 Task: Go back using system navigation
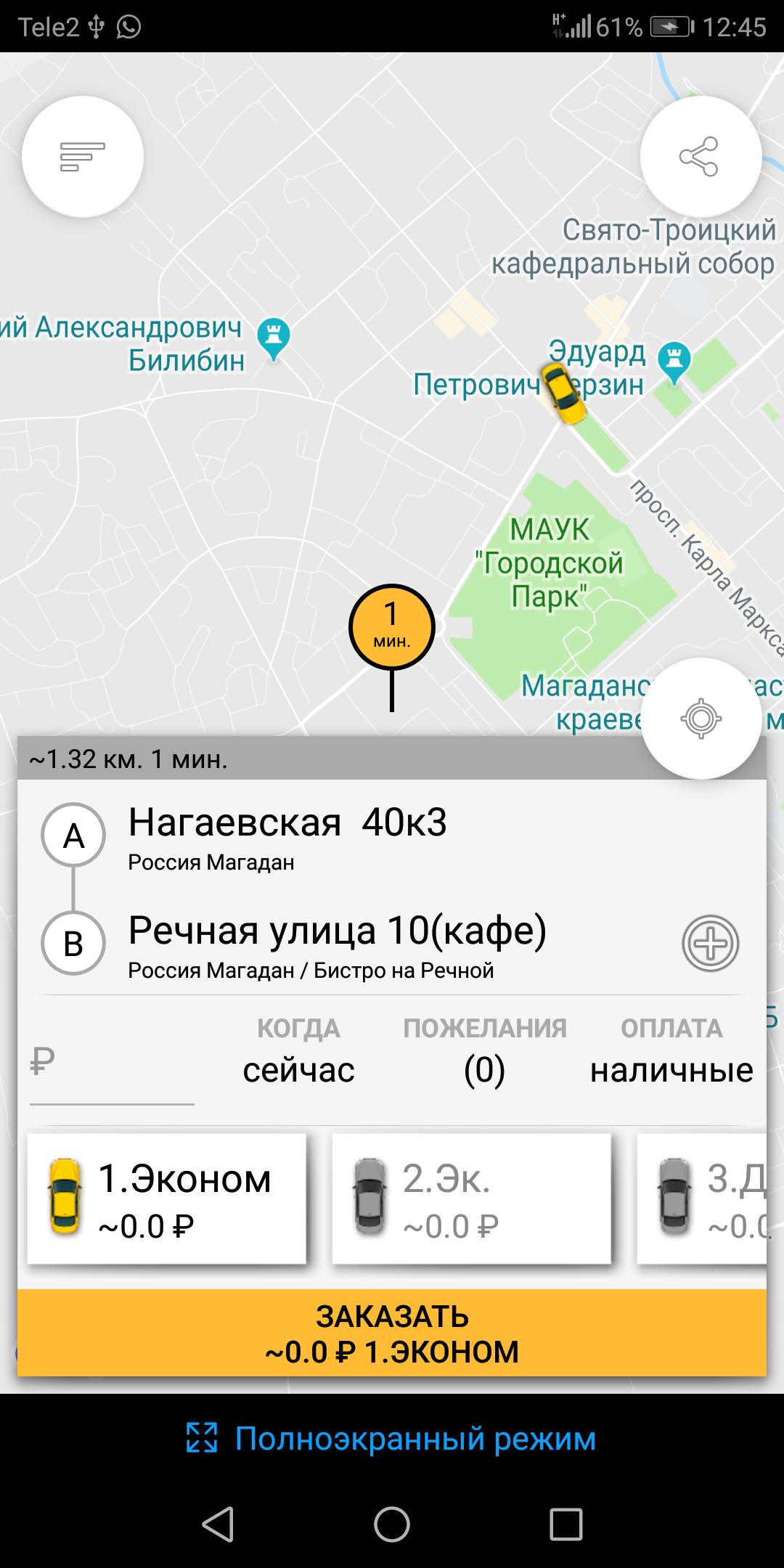pos(218,1524)
